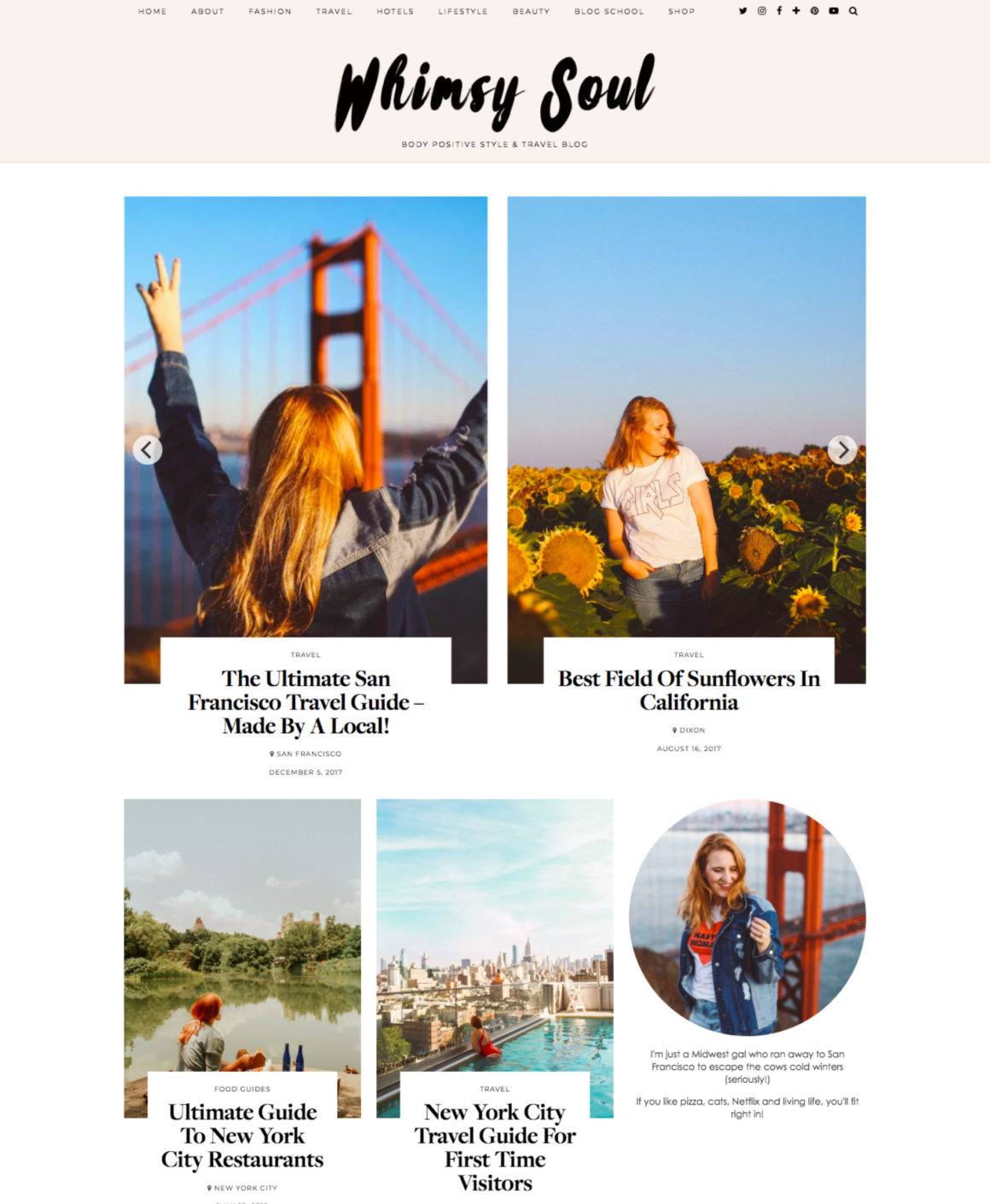Advance the carousel with the right arrow
Image resolution: width=990 pixels, height=1204 pixels.
(842, 448)
